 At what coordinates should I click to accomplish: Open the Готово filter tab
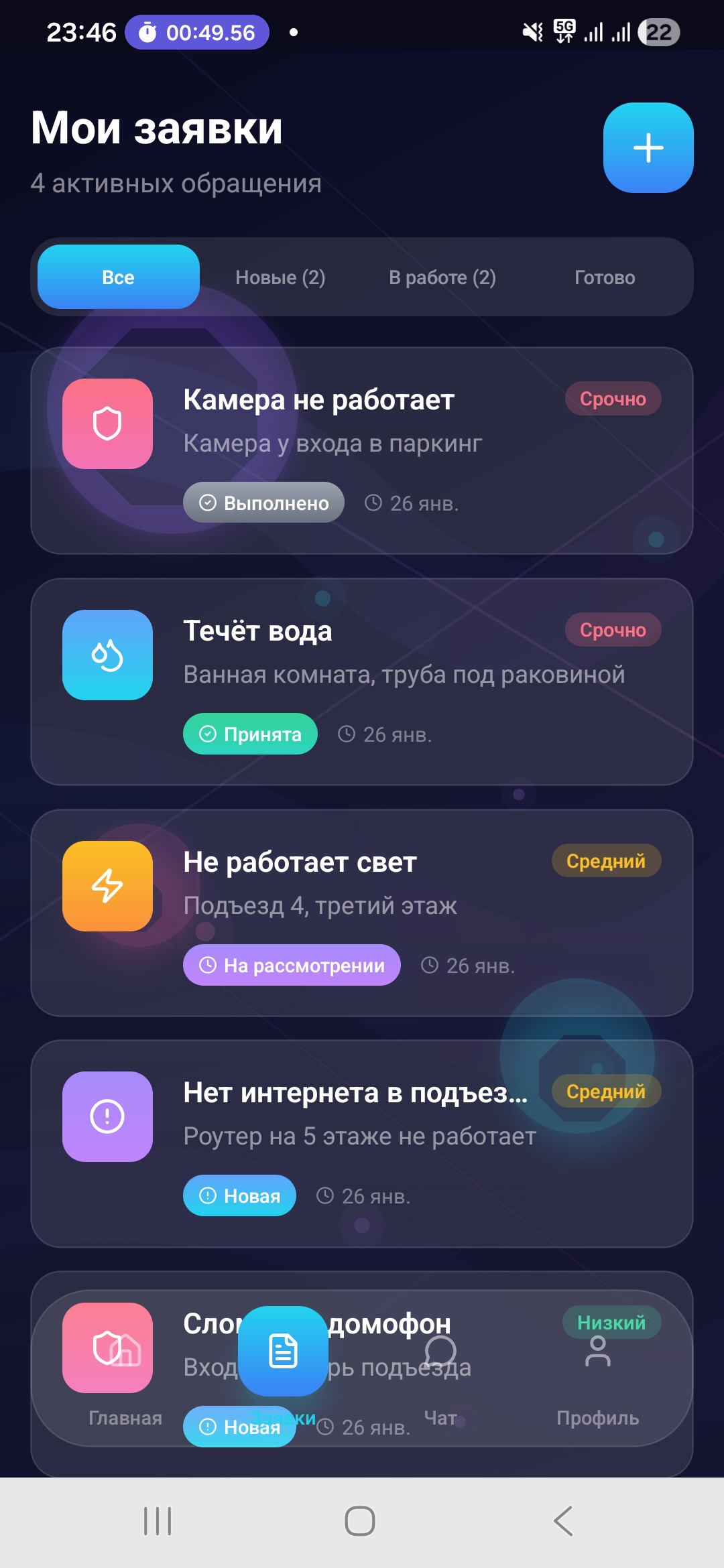[605, 277]
